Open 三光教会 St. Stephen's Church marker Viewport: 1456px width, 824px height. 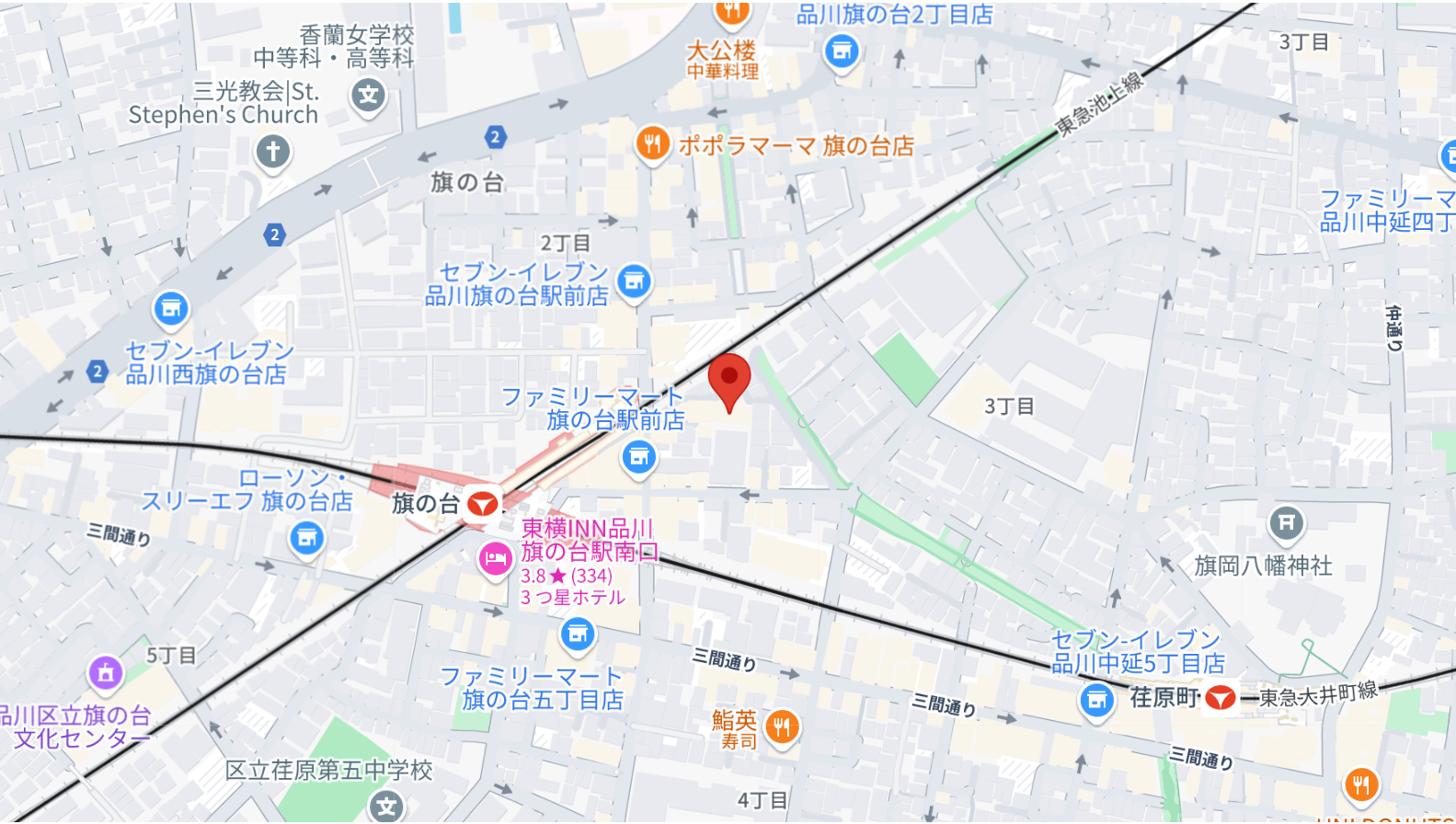point(272,152)
